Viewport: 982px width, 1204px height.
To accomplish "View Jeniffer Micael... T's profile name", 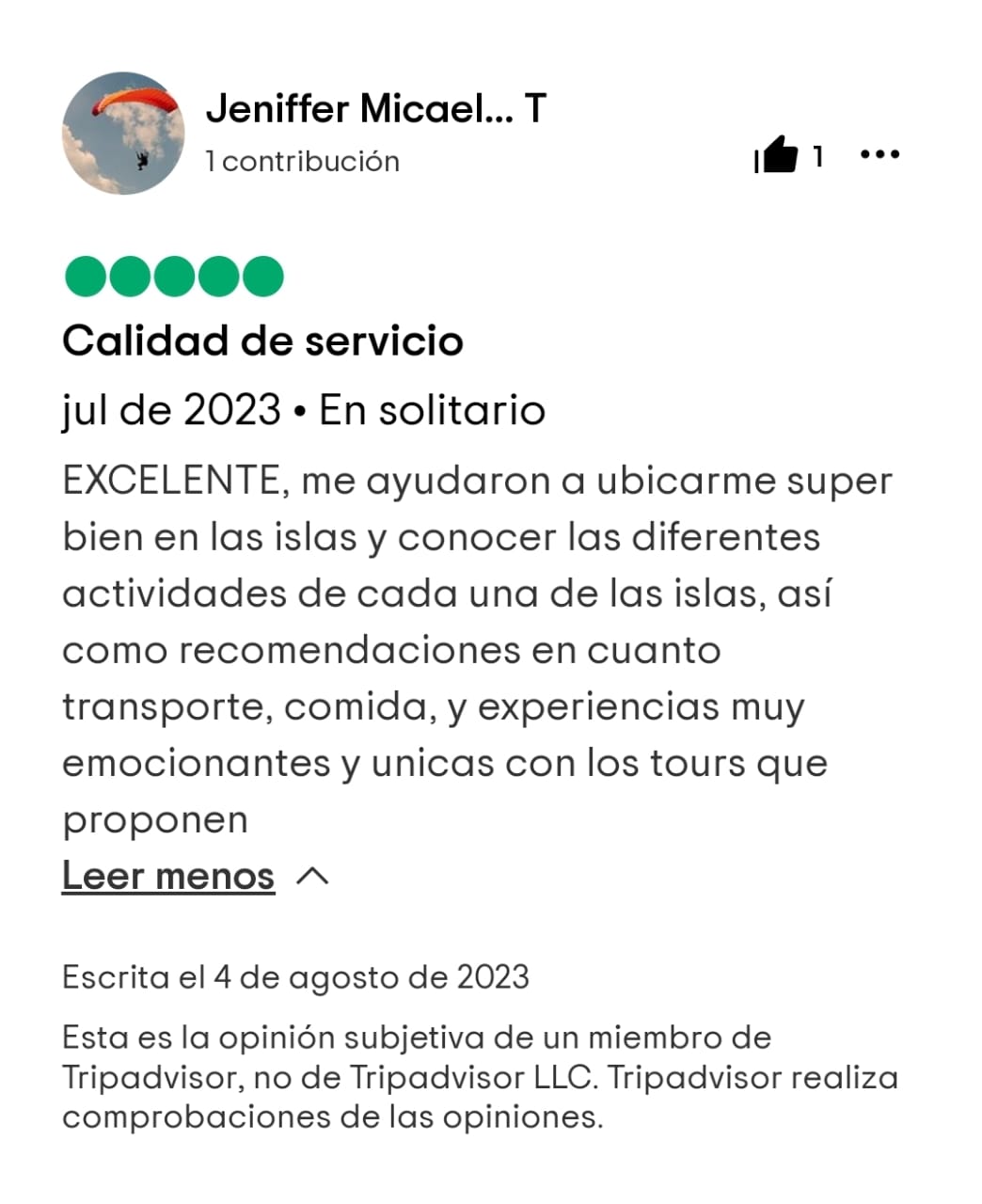I will 375,109.
